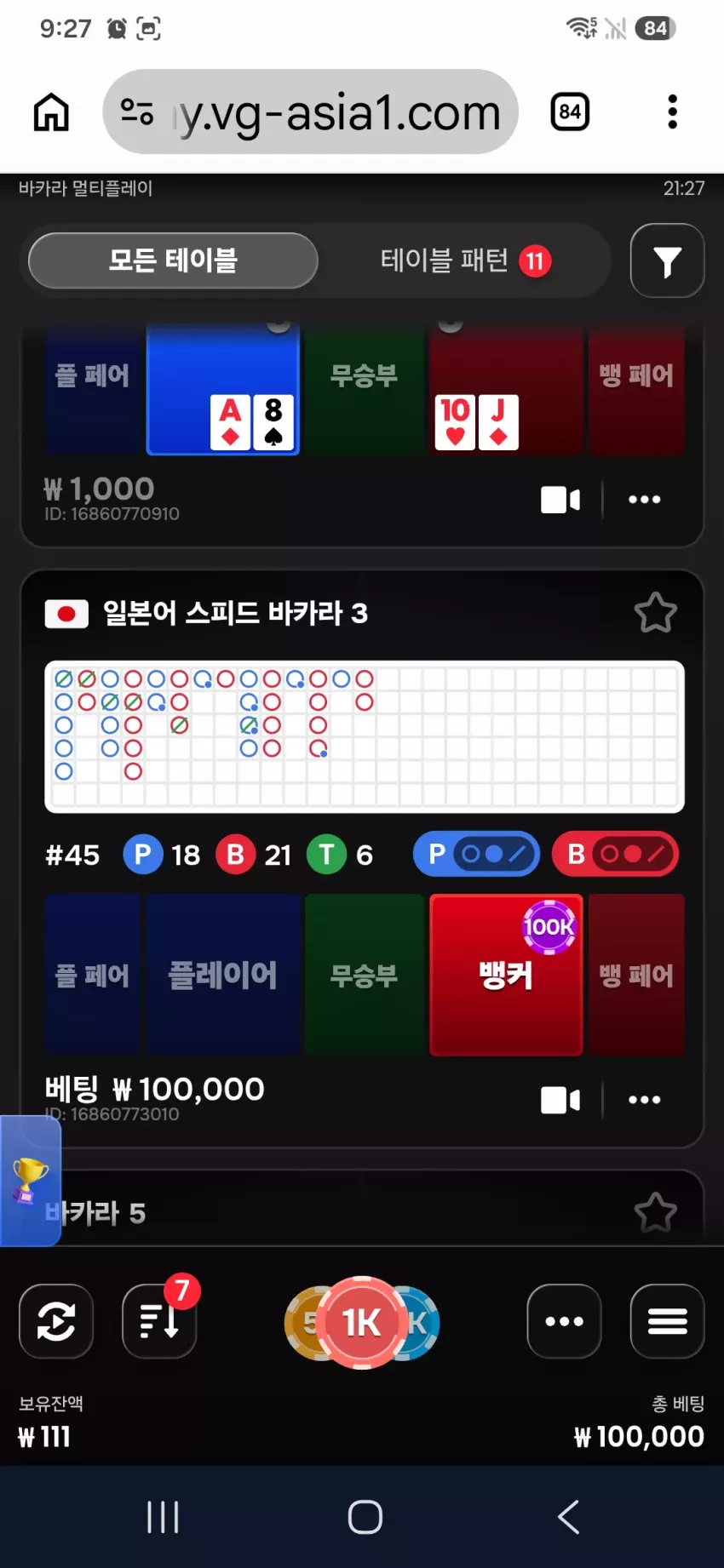This screenshot has height=1568, width=724.
Task: Open more options for table ID 16860770910
Action: pyautogui.click(x=644, y=500)
